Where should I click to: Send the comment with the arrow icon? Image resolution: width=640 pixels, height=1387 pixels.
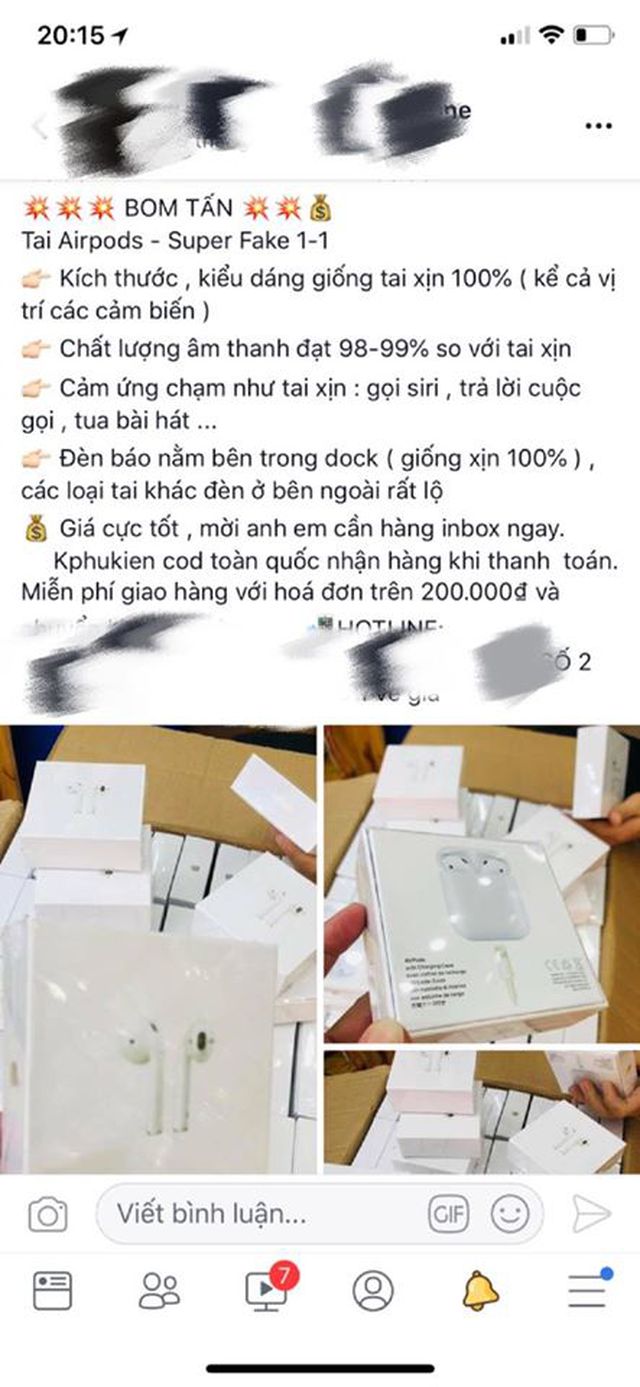[591, 1214]
